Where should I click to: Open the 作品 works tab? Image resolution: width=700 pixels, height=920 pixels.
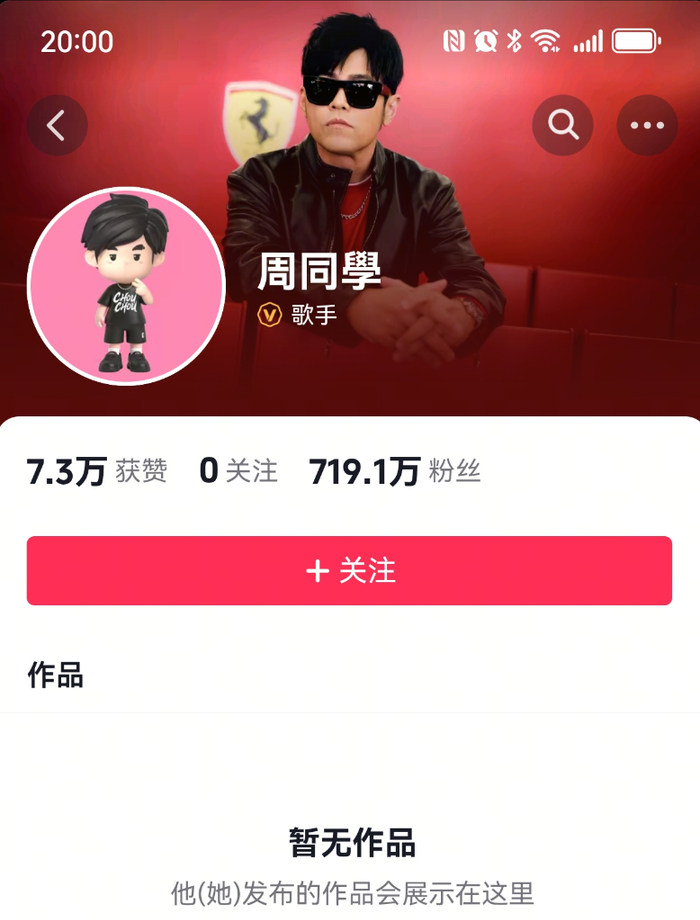[55, 675]
